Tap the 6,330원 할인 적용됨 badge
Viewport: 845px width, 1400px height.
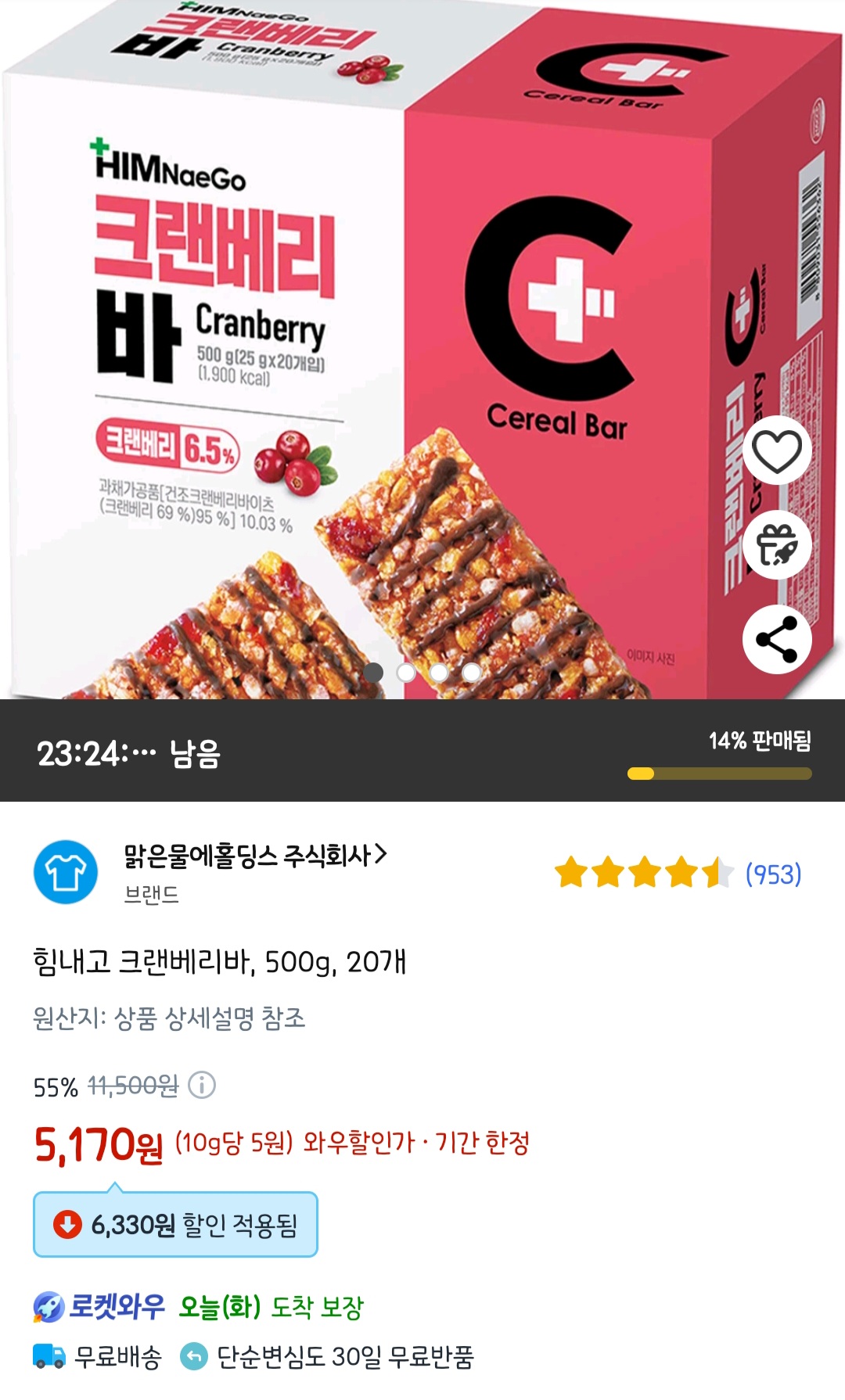pos(175,1224)
